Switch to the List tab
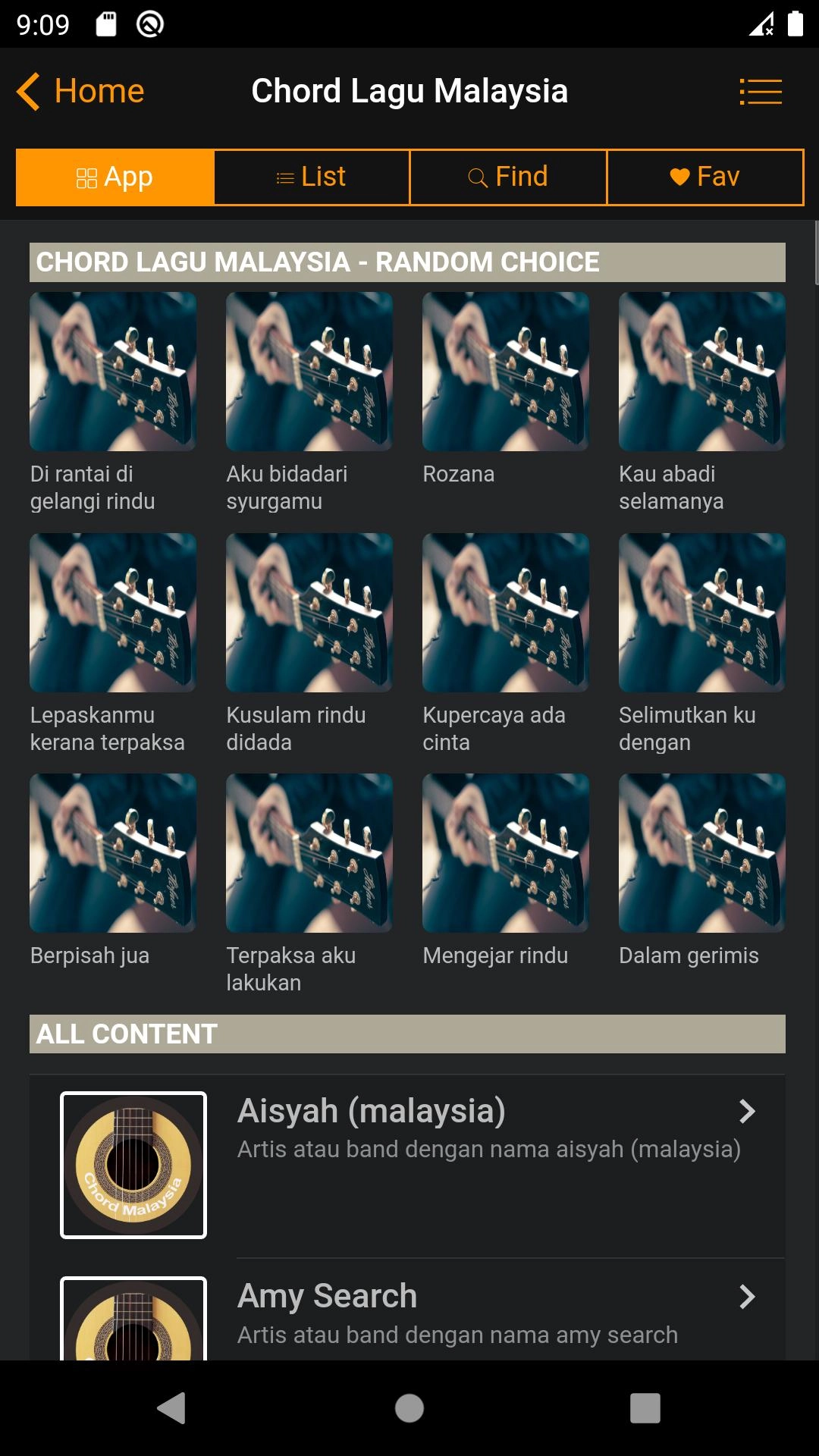Image resolution: width=819 pixels, height=1456 pixels. pos(312,177)
